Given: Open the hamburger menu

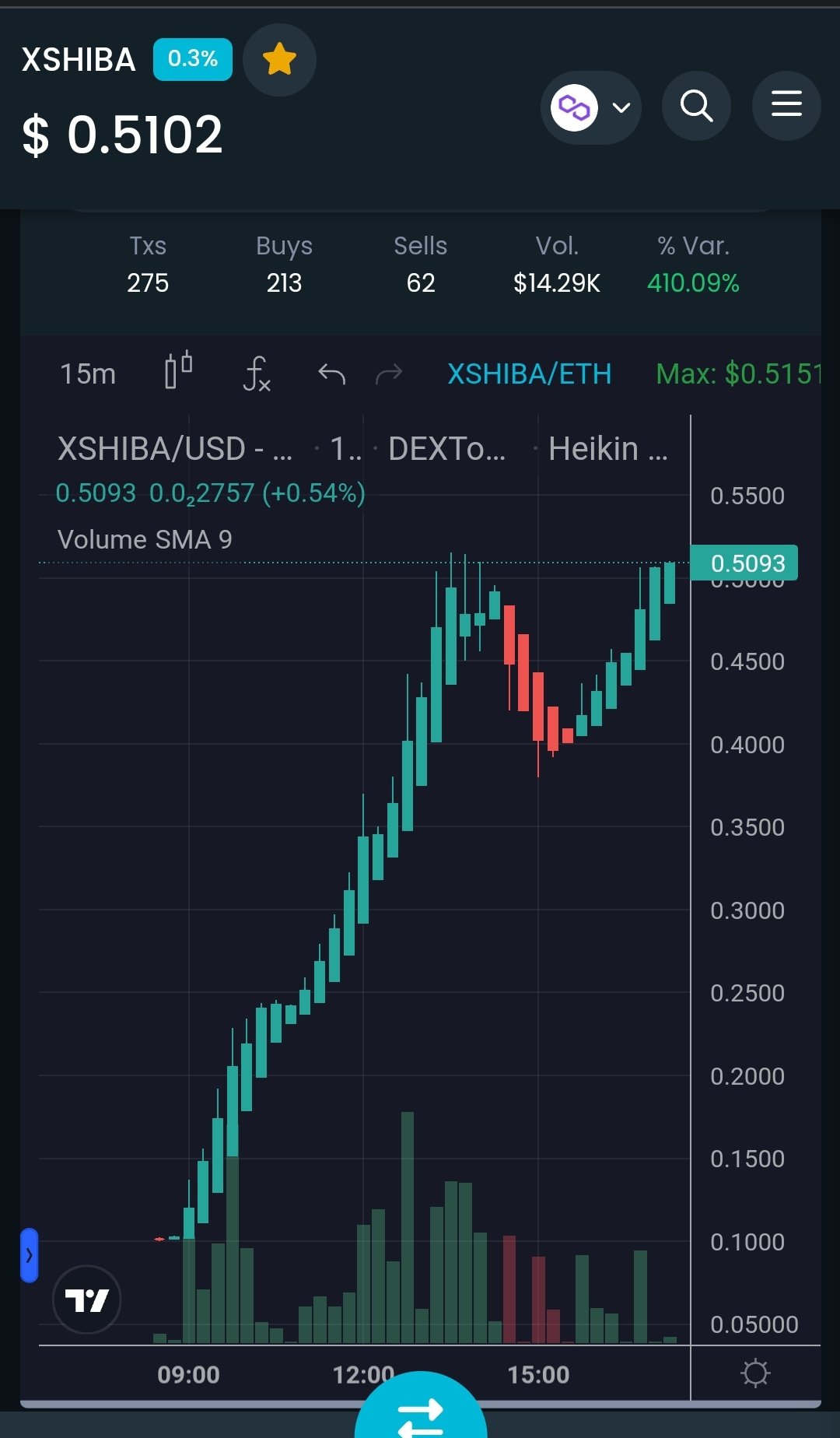Looking at the screenshot, I should [x=786, y=105].
